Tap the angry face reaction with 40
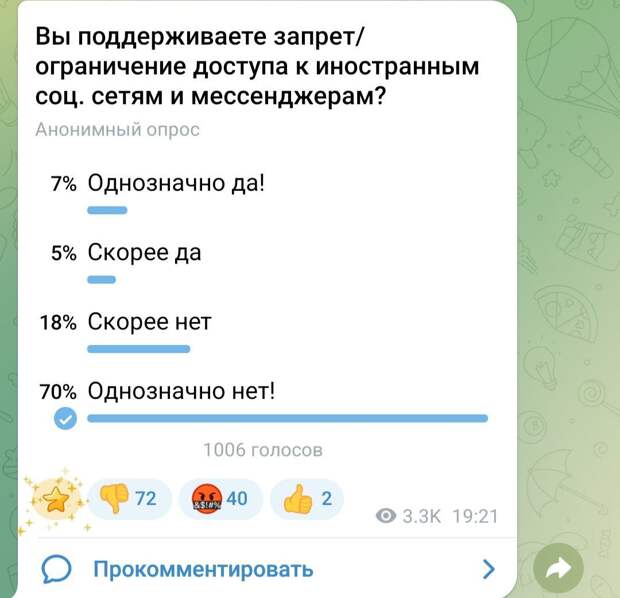The height and width of the screenshot is (598, 620). coord(219,498)
